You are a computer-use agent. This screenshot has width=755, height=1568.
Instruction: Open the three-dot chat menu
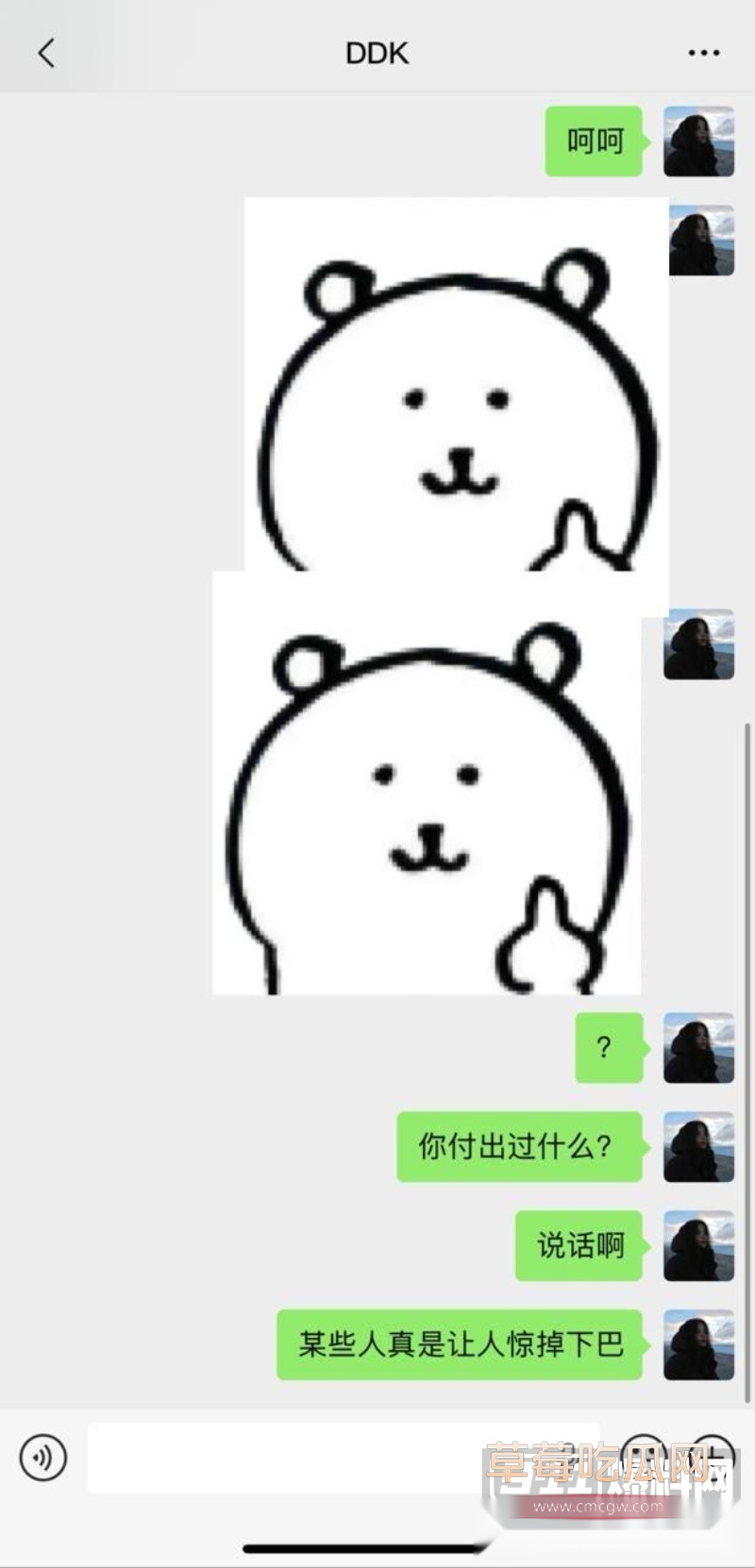pos(703,54)
